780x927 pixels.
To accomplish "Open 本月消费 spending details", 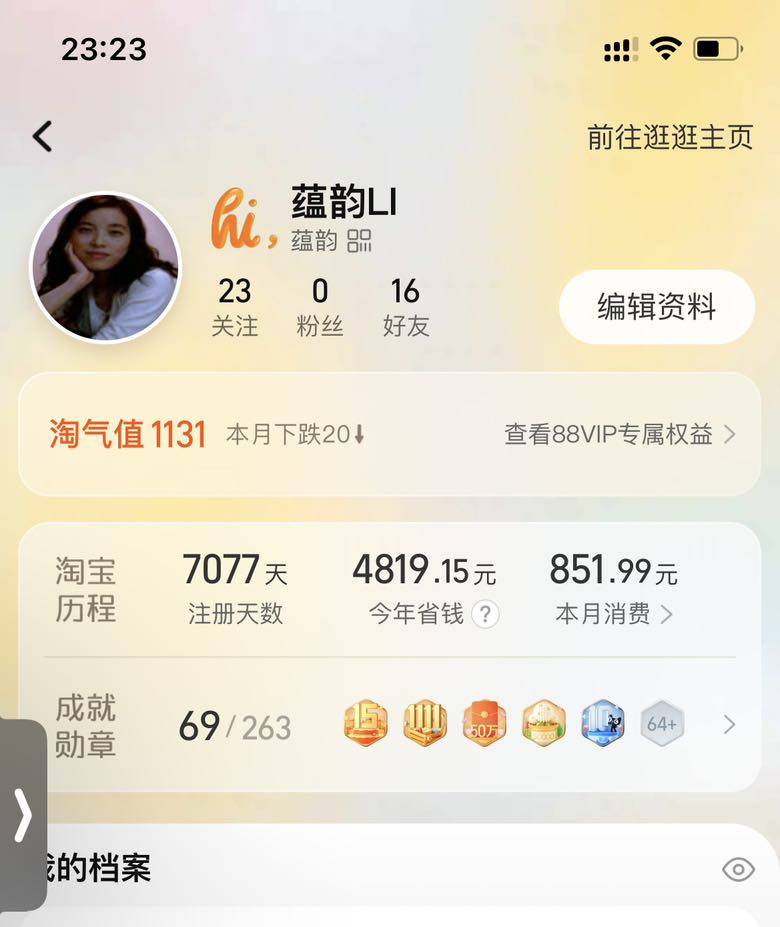I will (x=614, y=614).
